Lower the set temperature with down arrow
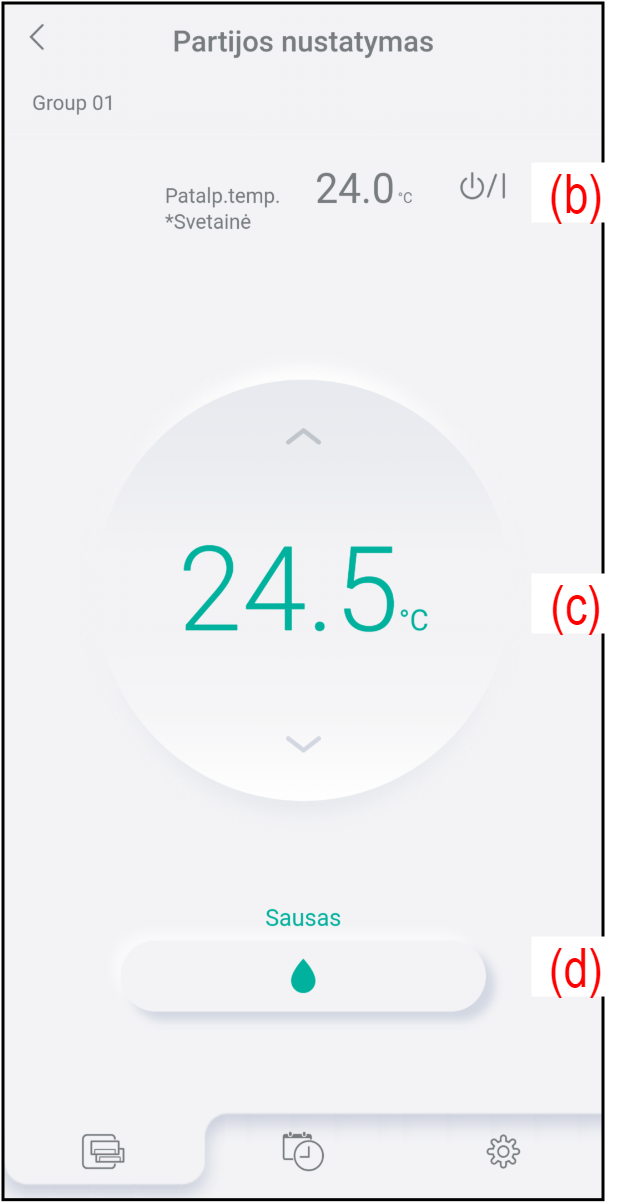This screenshot has width=625, height=1204. coord(303,742)
